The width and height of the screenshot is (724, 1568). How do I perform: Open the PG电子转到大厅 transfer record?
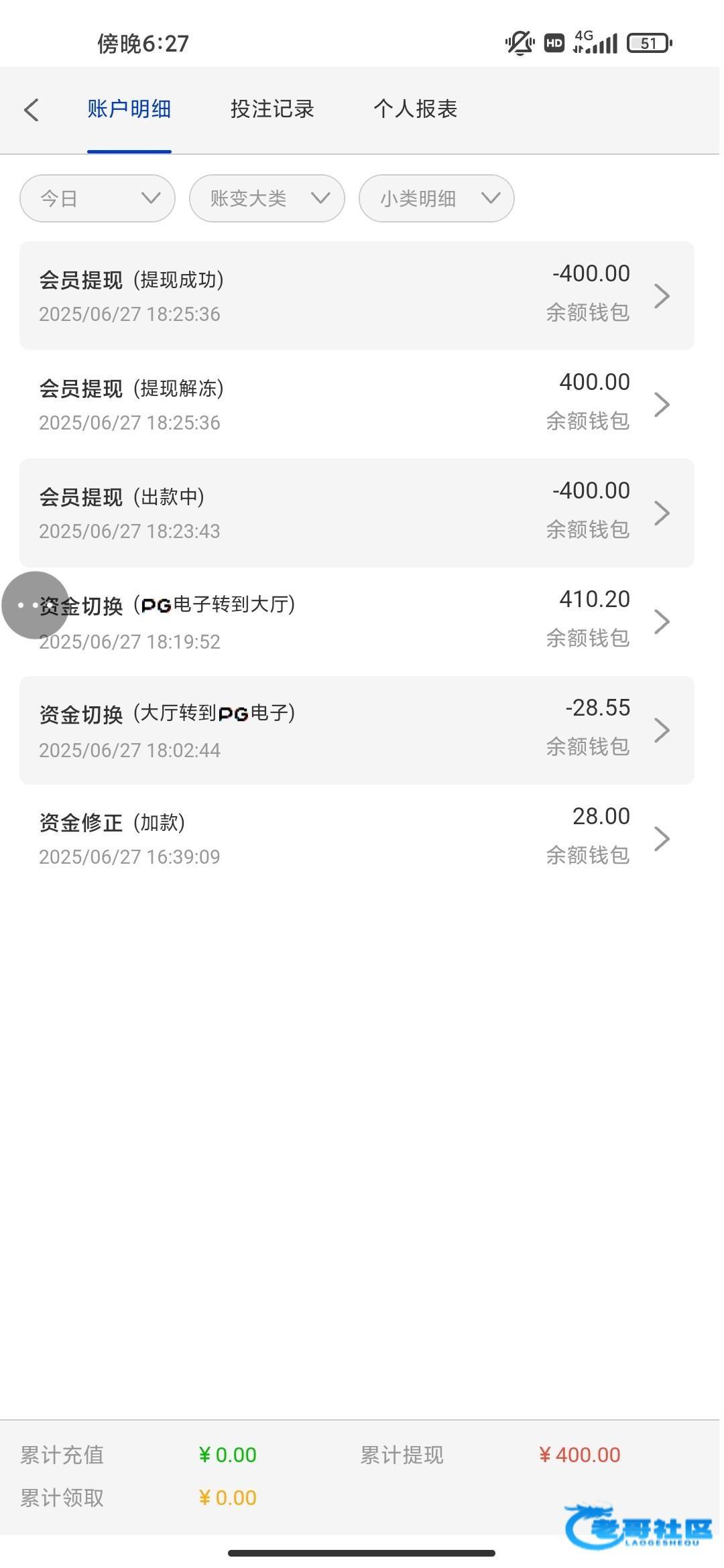coord(357,621)
